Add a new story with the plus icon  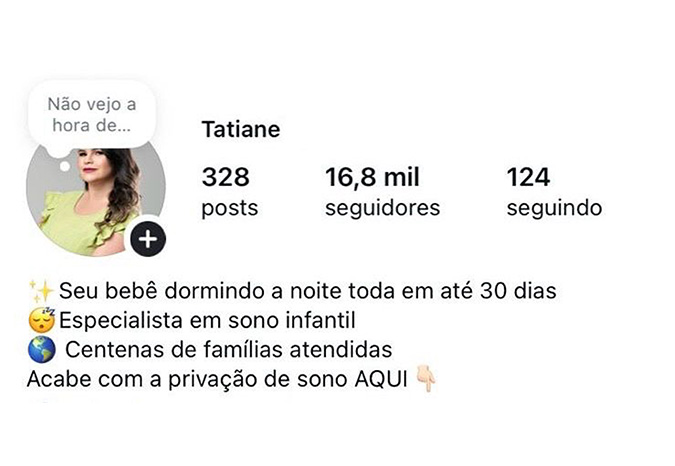coord(148,239)
